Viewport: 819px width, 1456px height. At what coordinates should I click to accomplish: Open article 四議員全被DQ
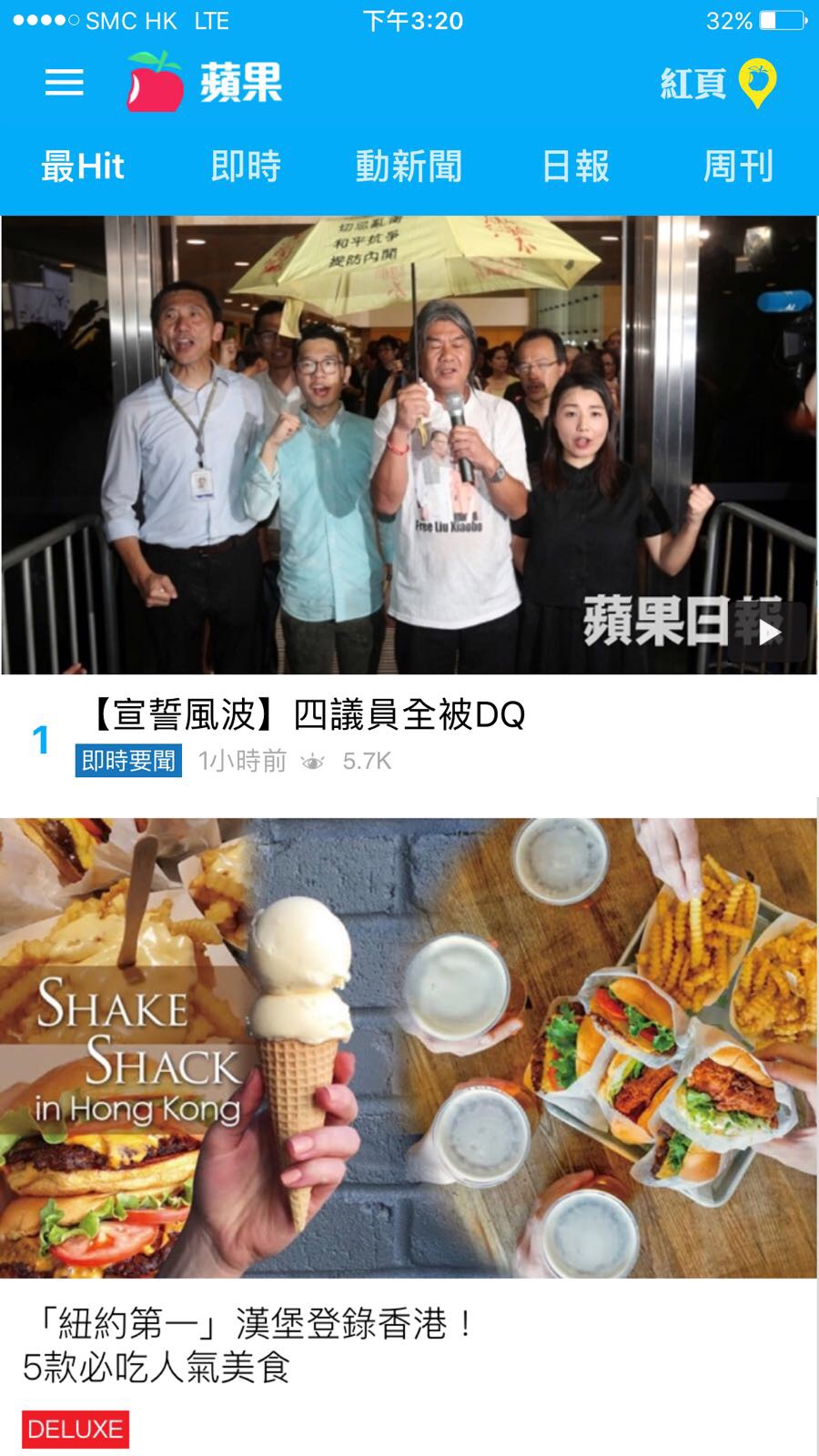(308, 715)
